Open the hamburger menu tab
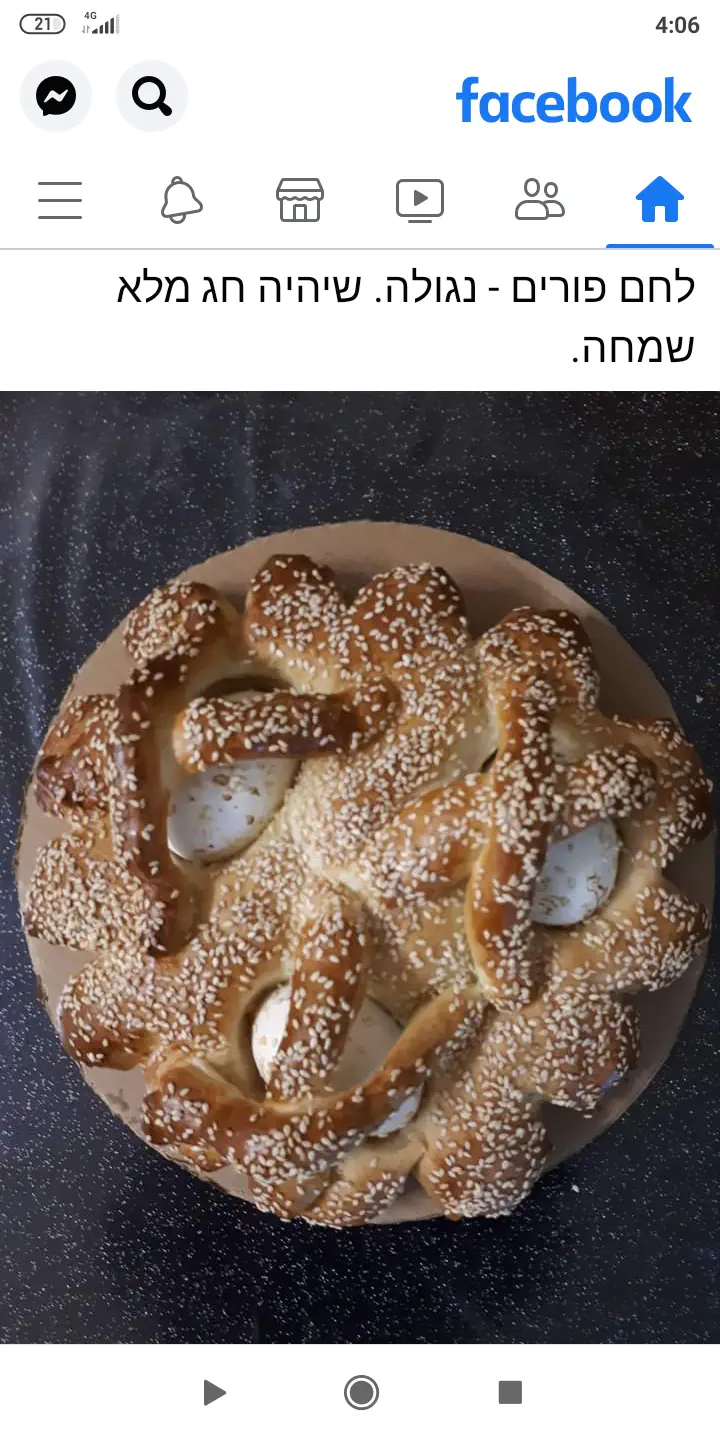720x1440 pixels. [x=60, y=200]
